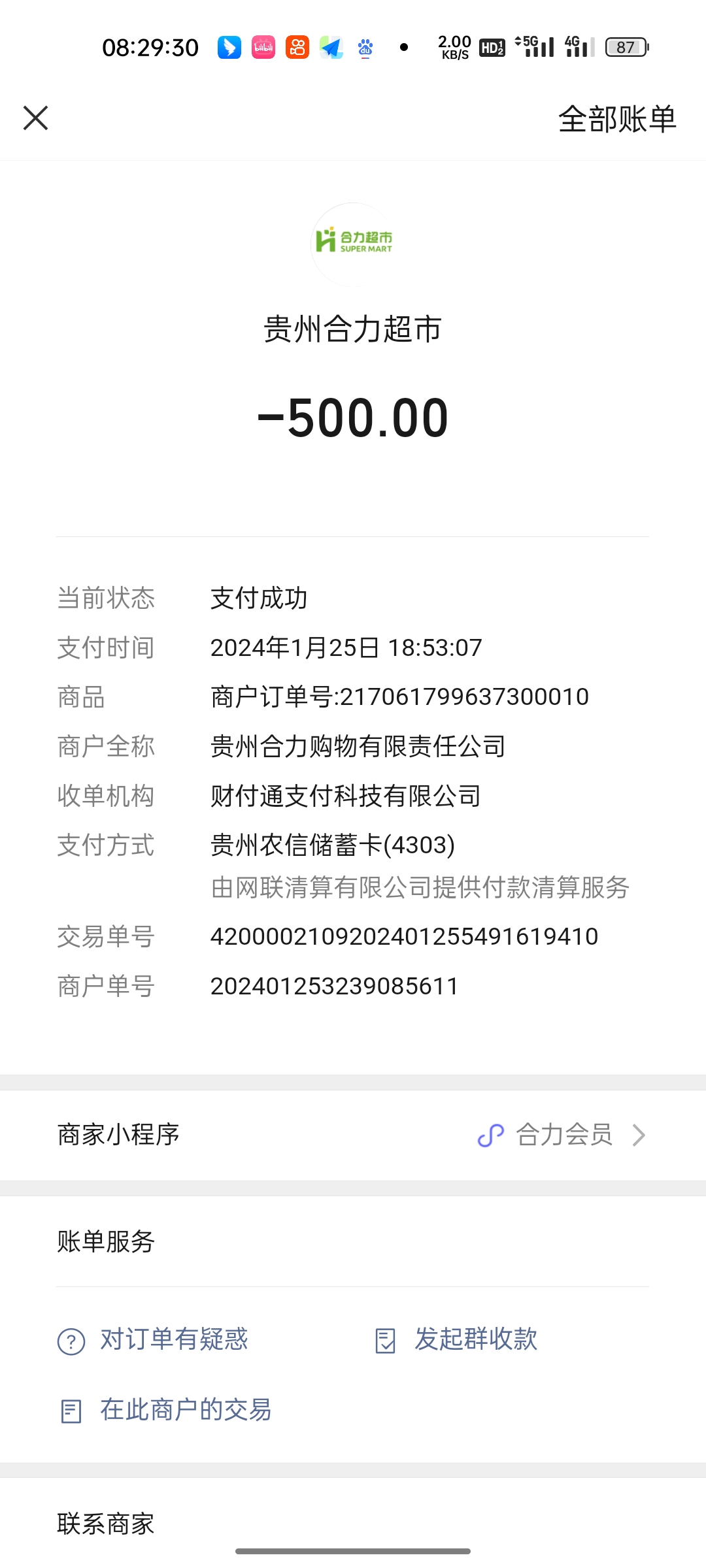
Task: Open the 合力会员 merchant mini program
Action: point(562,1135)
